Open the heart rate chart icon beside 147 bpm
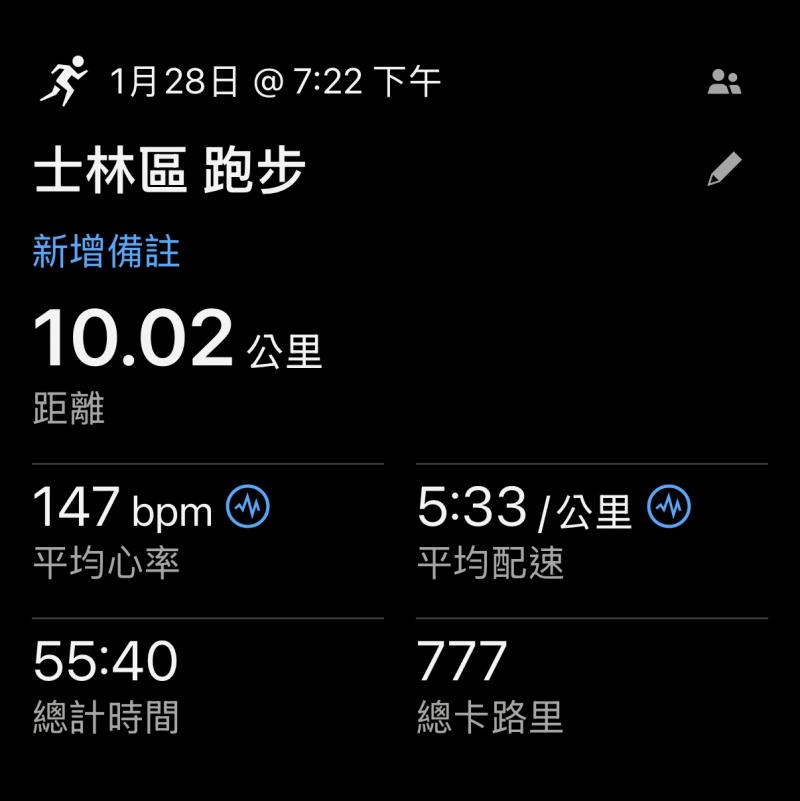Image resolution: width=800 pixels, height=801 pixels. (x=248, y=509)
